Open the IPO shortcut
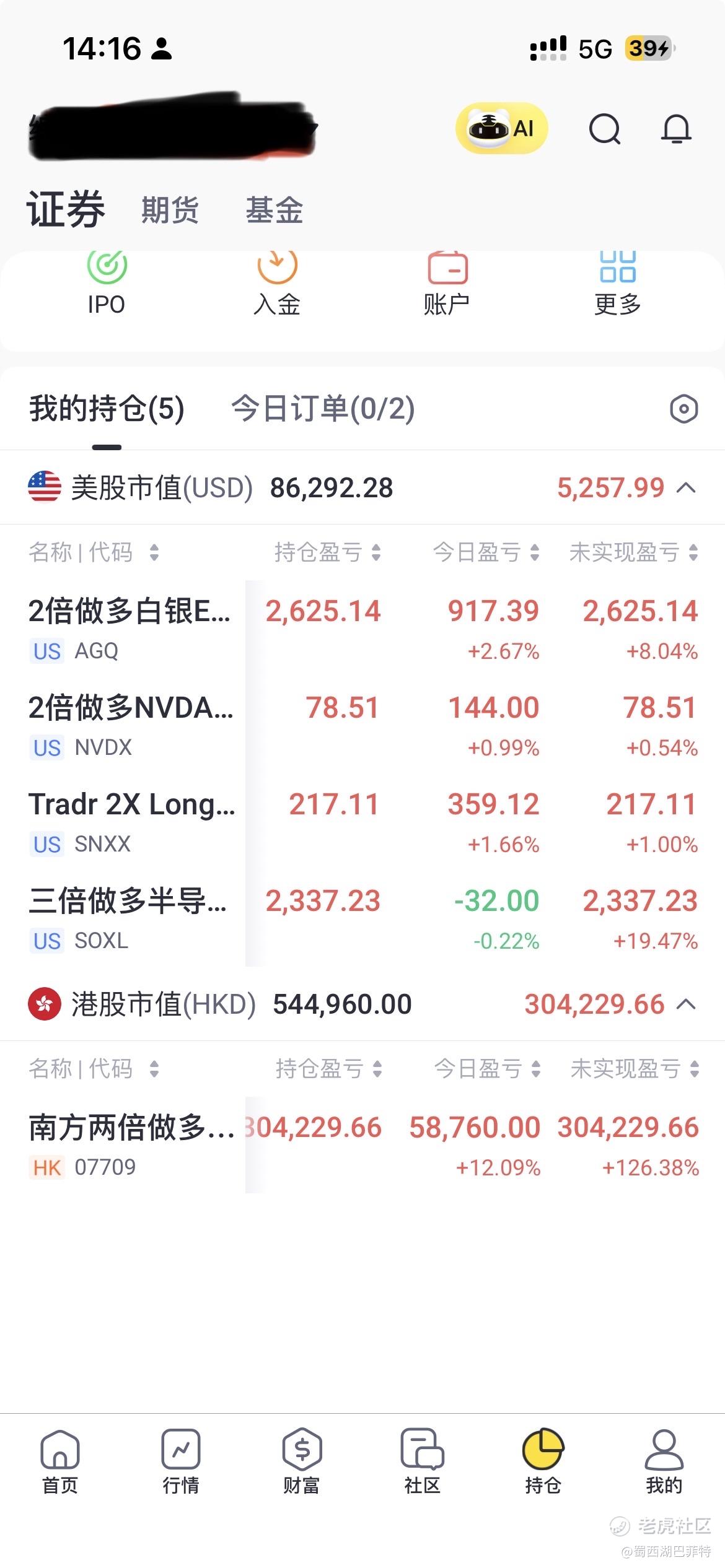The width and height of the screenshot is (725, 1568). [107, 284]
